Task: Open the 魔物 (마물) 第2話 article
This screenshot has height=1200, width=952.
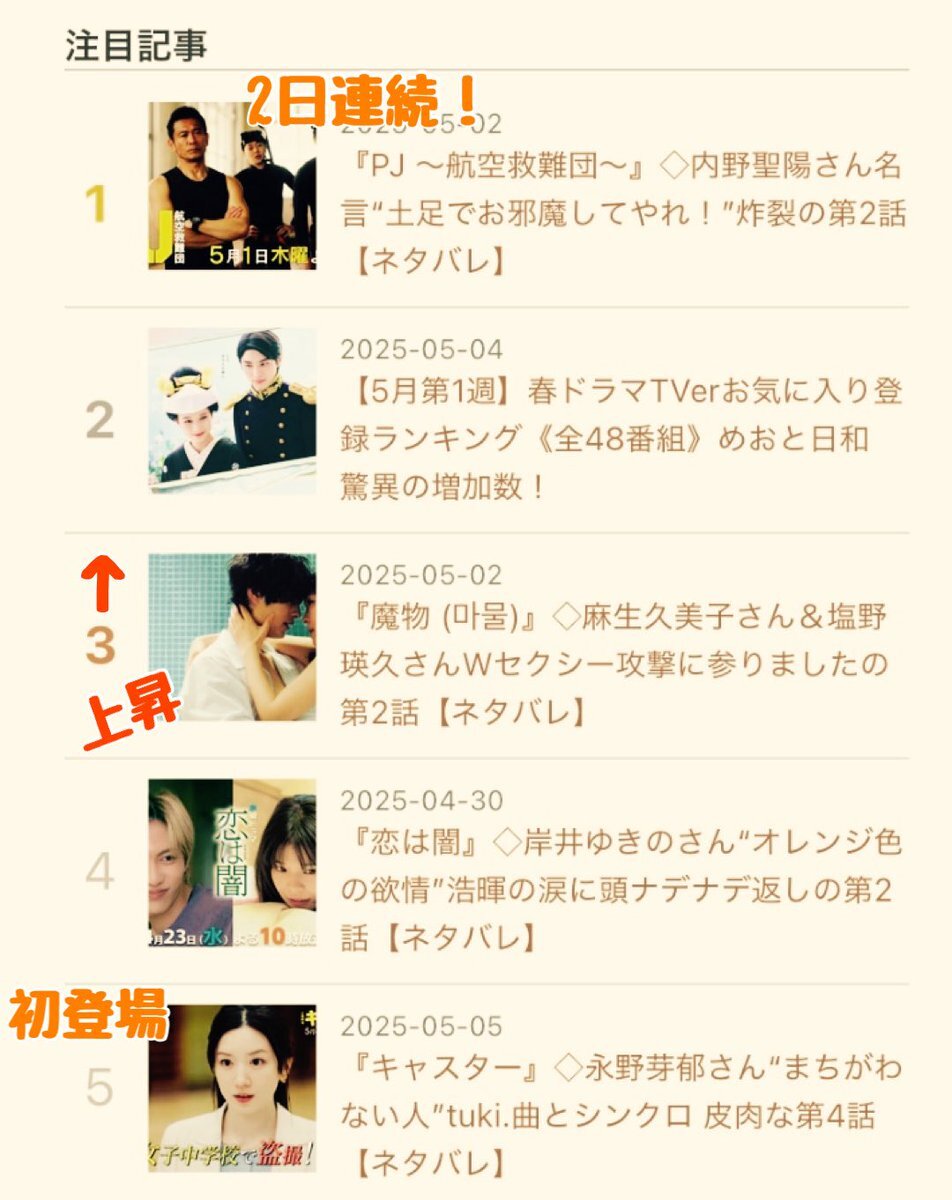Action: [x=615, y=665]
